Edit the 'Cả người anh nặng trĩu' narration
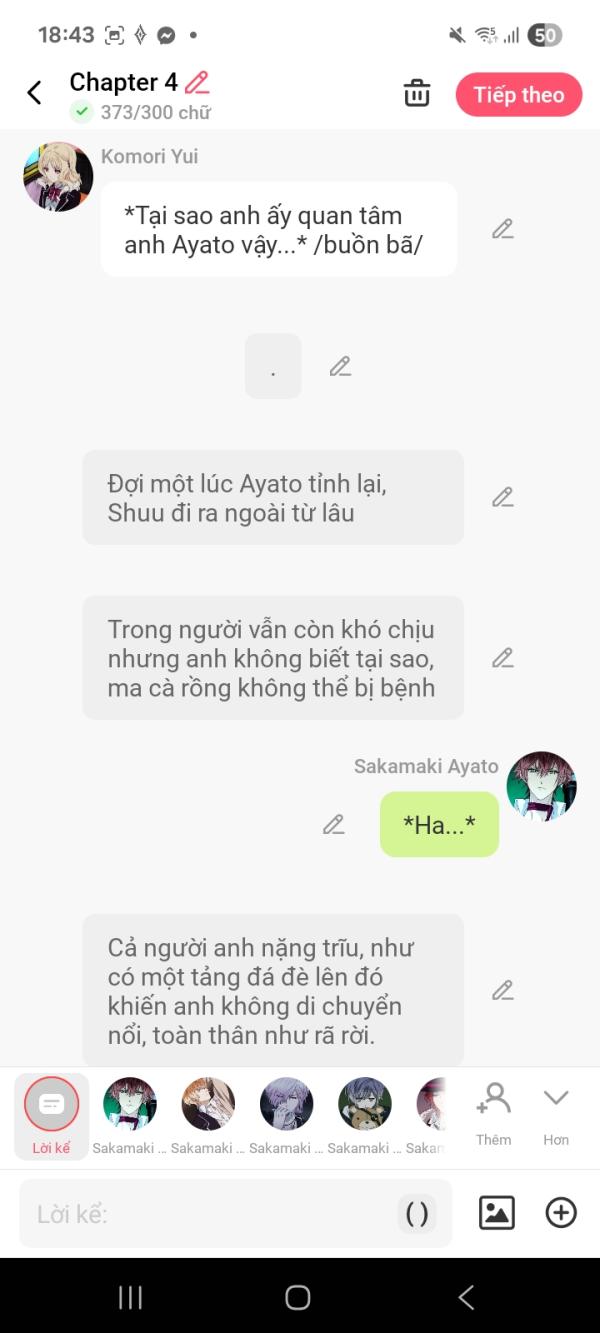Image resolution: width=600 pixels, height=1333 pixels. click(x=502, y=990)
